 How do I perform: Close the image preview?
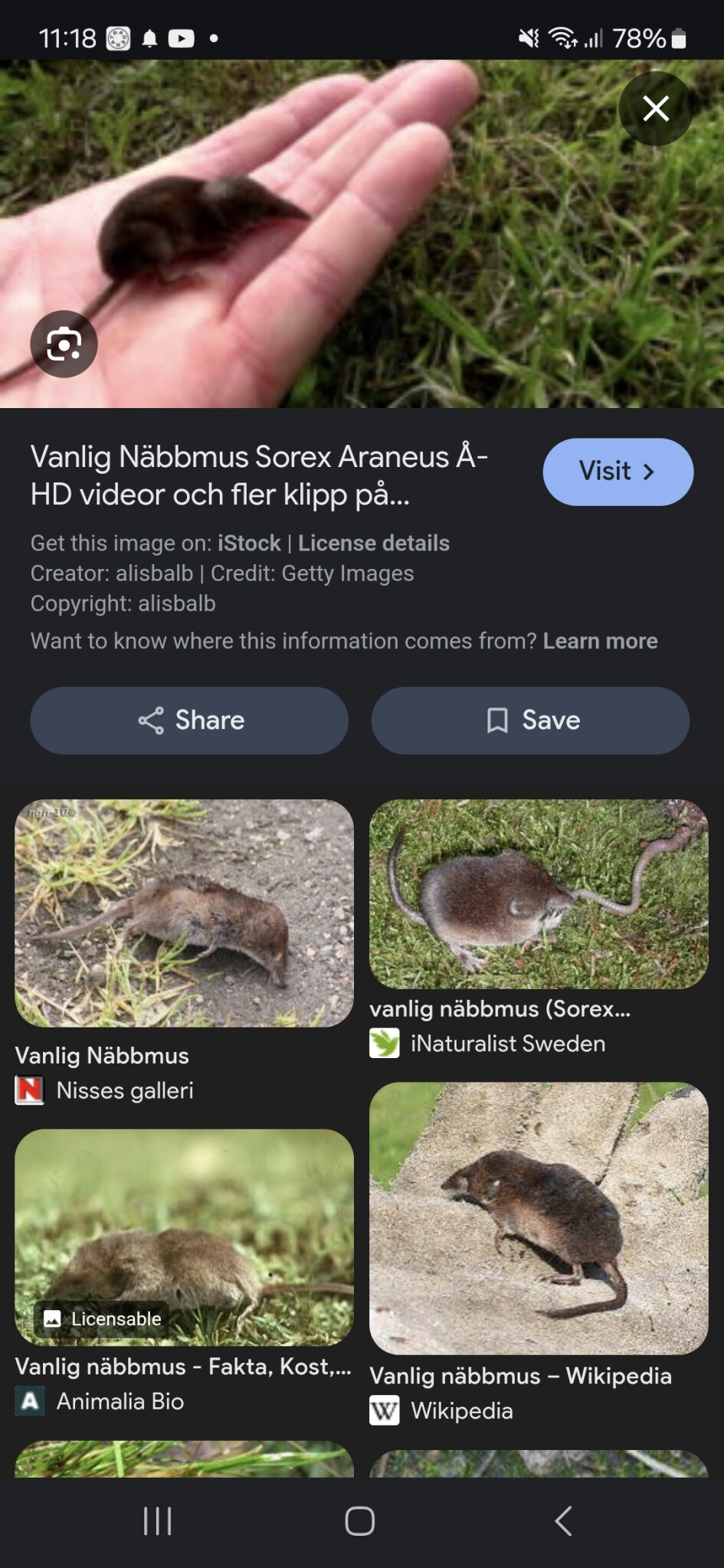[x=655, y=109]
